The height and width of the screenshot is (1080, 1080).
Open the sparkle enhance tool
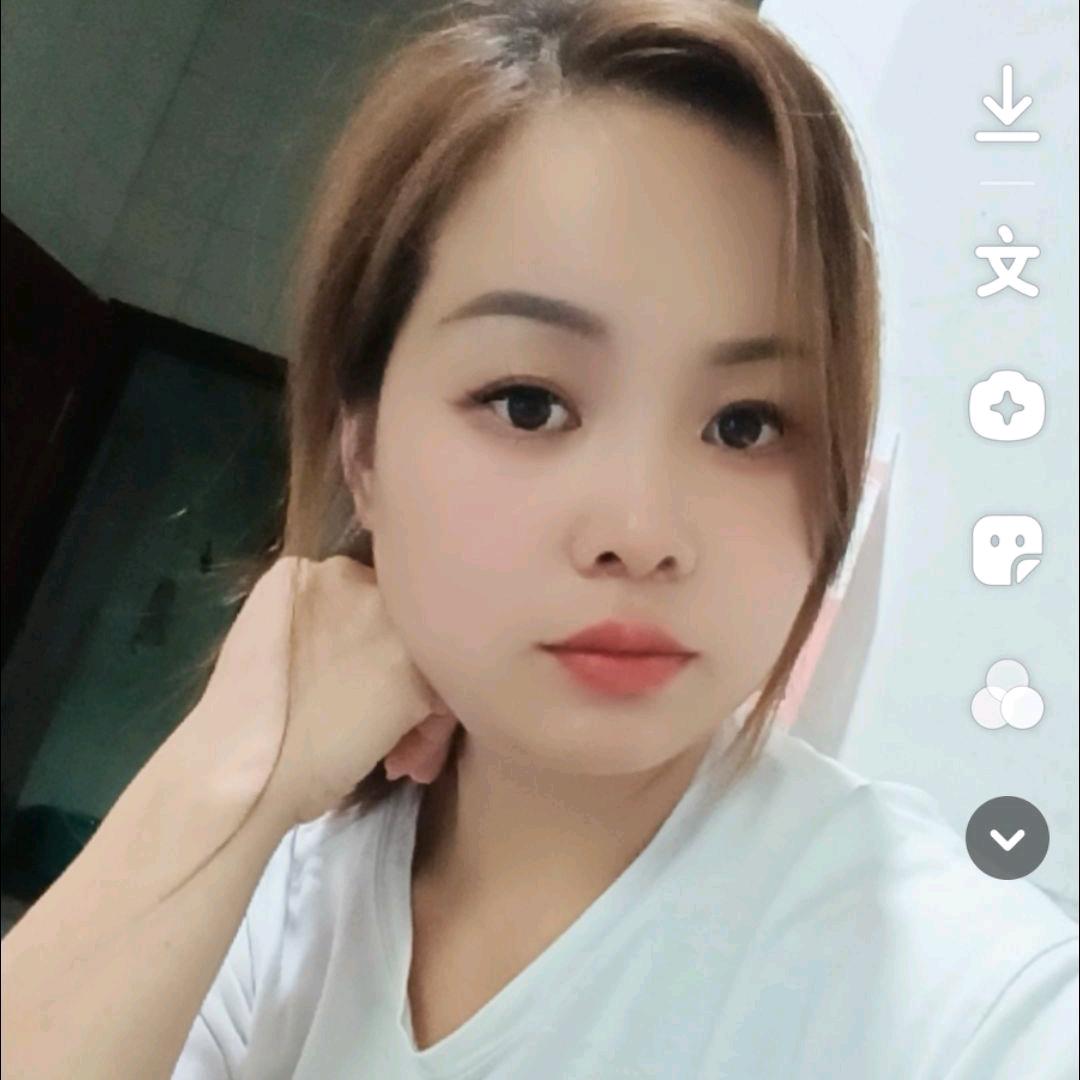click(x=1007, y=407)
